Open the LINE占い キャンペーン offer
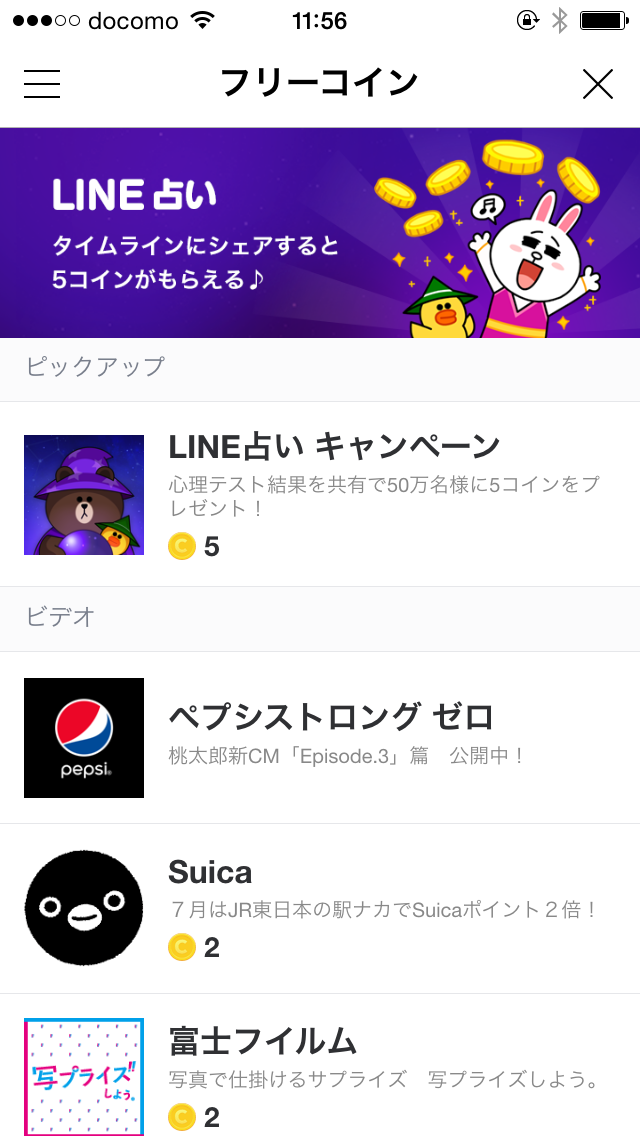Viewport: 640px width, 1136px height. (x=320, y=494)
